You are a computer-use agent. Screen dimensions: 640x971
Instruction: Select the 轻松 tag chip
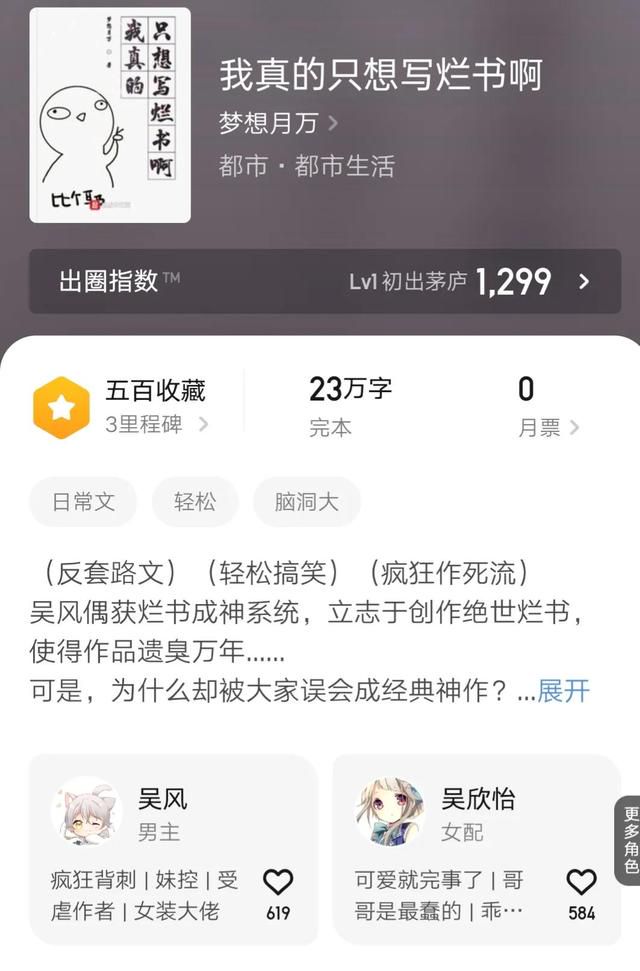[195, 502]
